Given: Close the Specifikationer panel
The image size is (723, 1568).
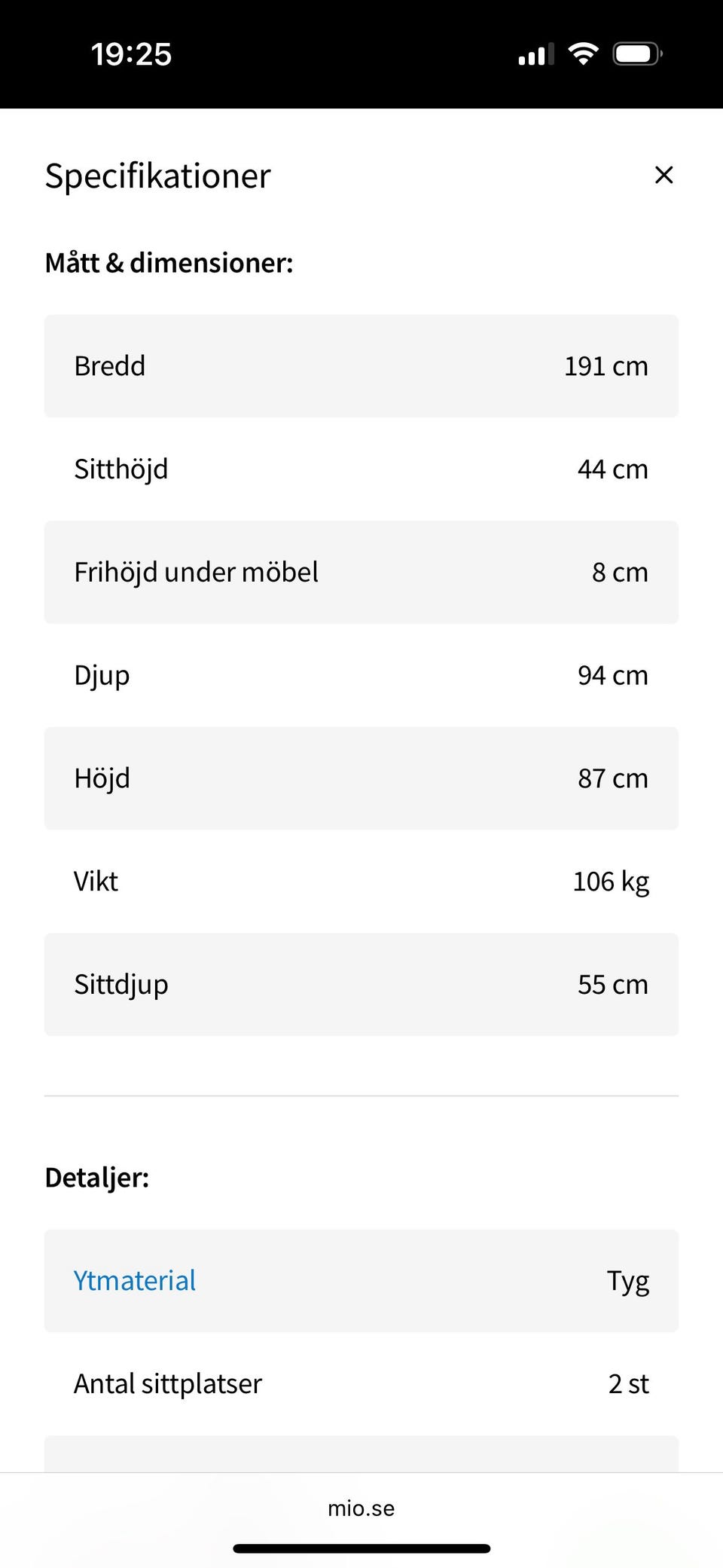Looking at the screenshot, I should (664, 175).
